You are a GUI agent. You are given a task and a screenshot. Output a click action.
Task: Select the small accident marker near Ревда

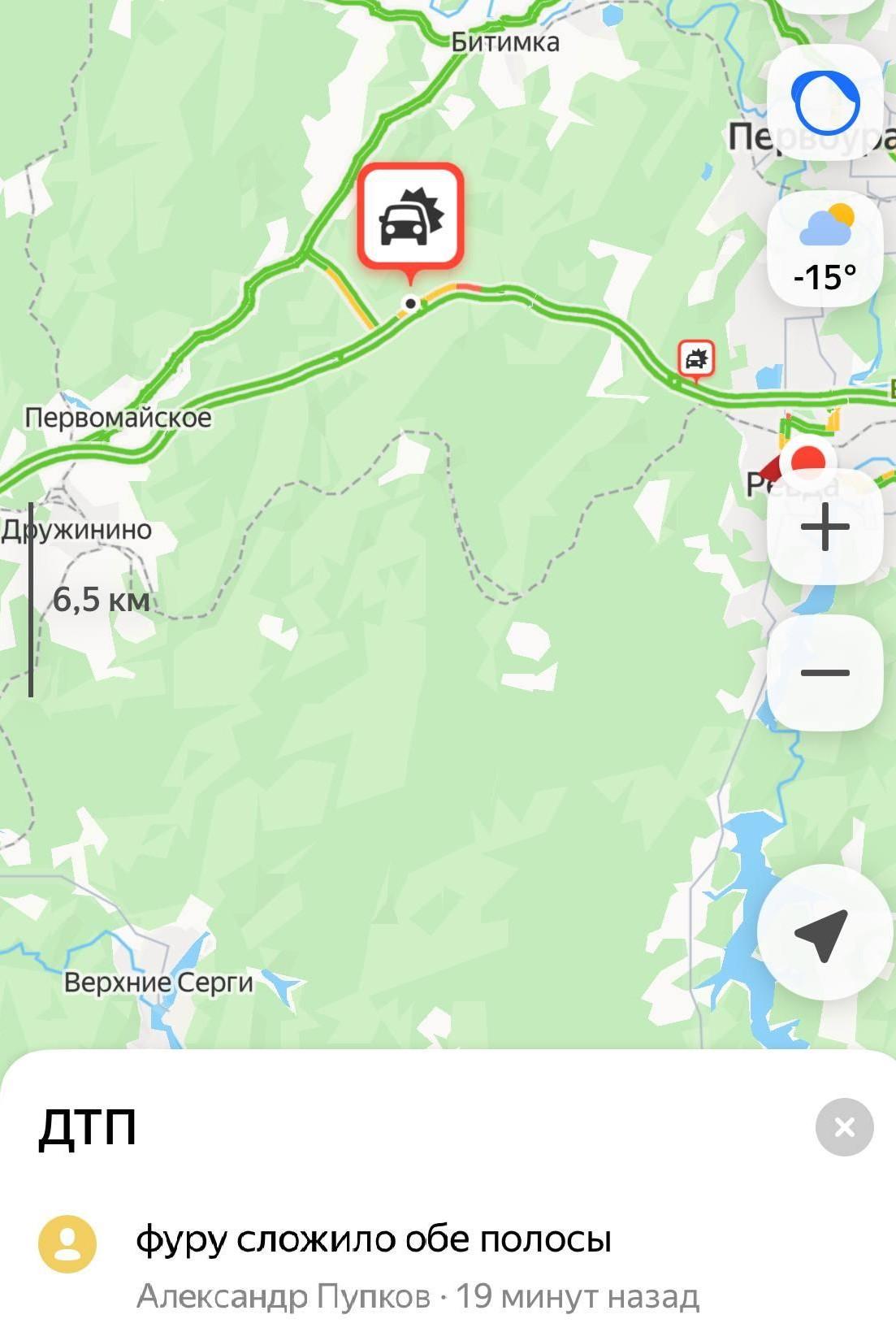(x=696, y=358)
